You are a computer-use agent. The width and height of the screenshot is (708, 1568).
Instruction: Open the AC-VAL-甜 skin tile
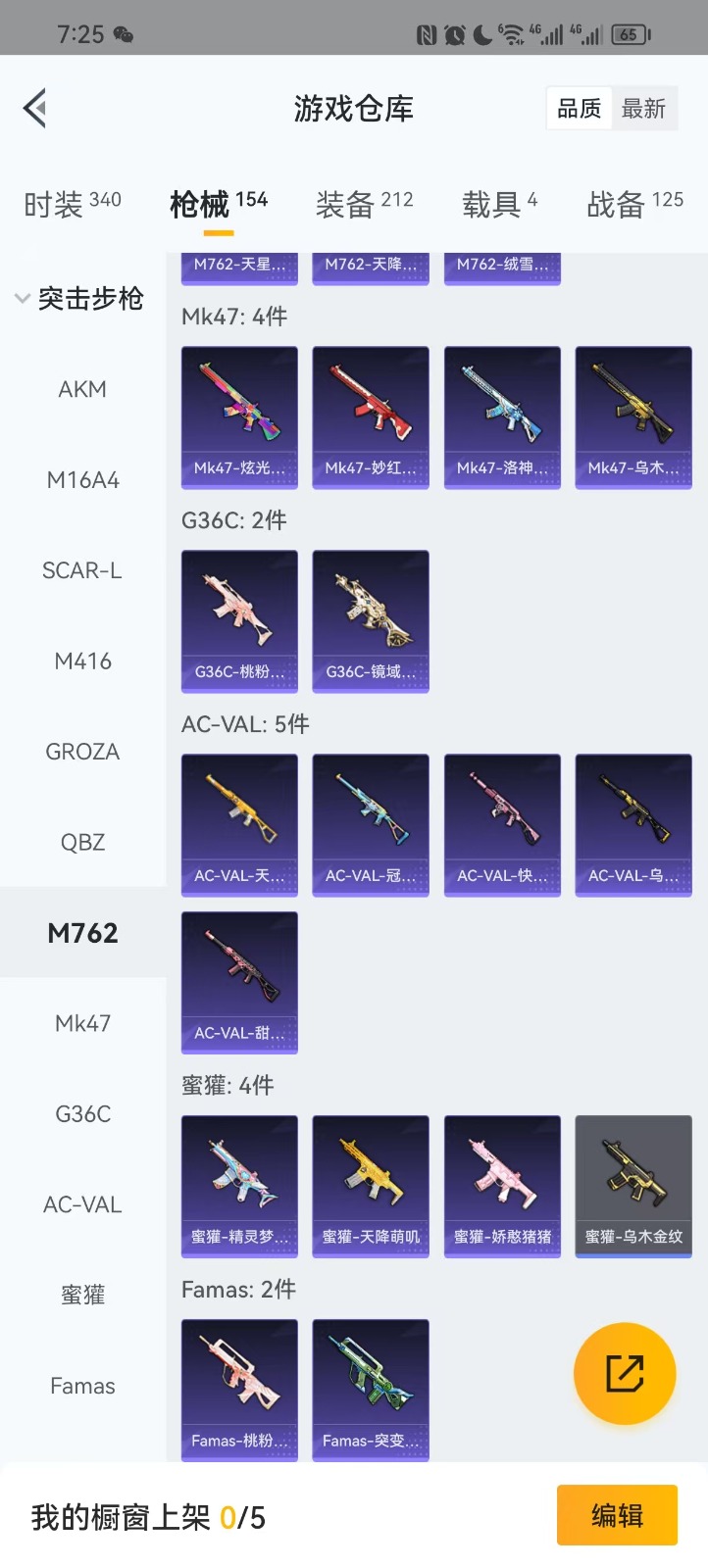tap(239, 982)
